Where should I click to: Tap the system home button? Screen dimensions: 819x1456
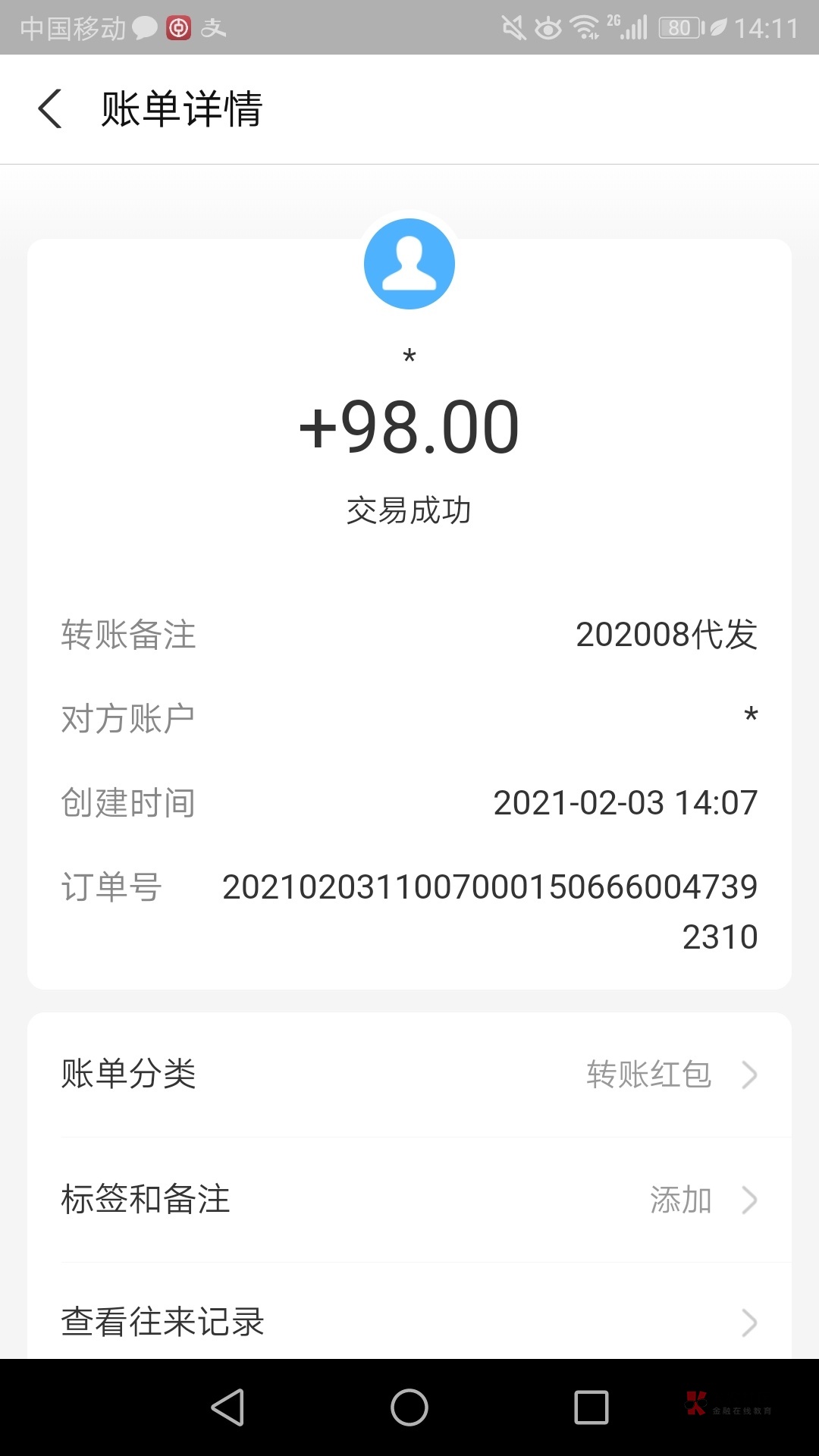(x=409, y=1407)
